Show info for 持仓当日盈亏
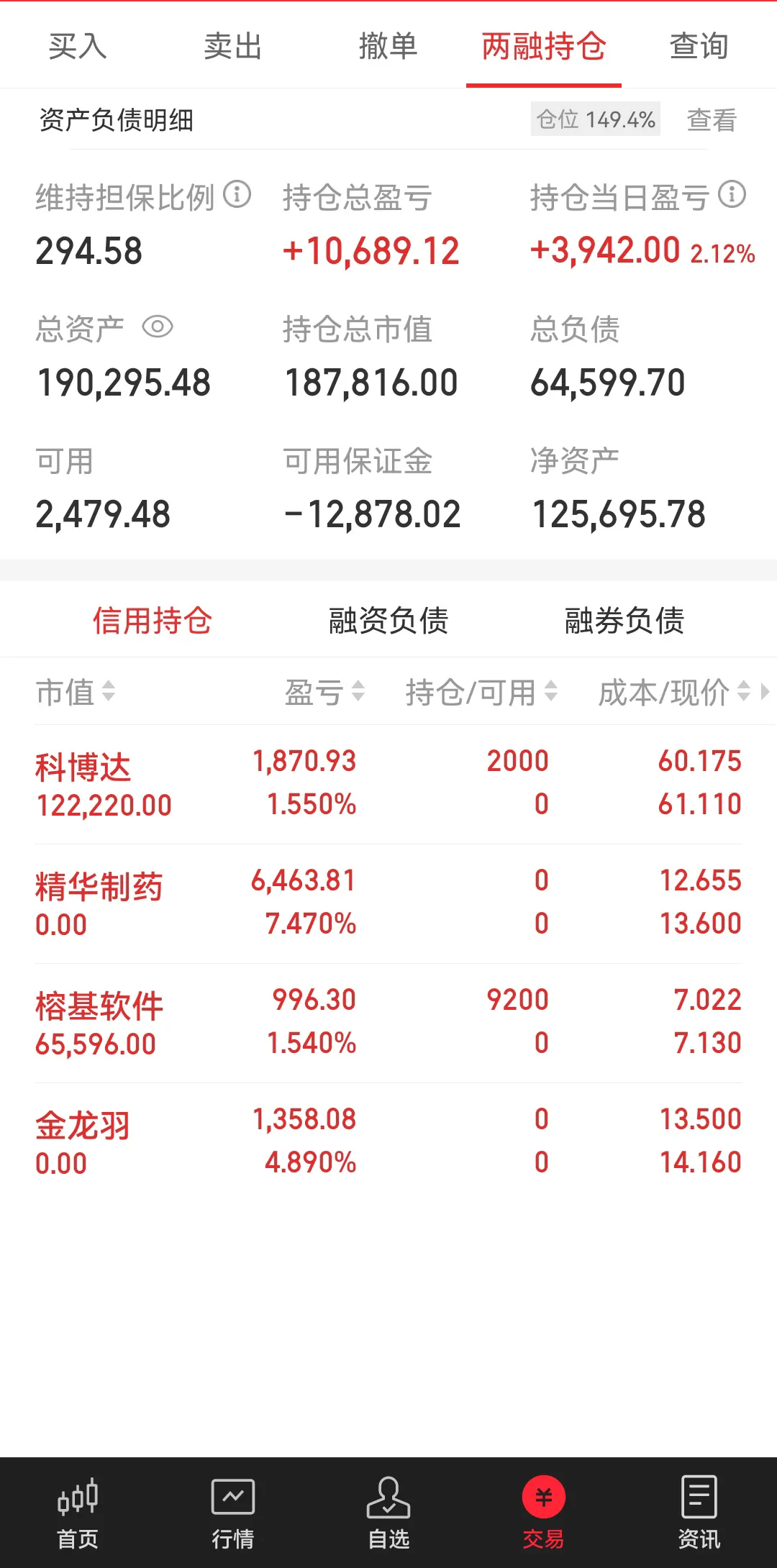The image size is (777, 1568). [x=732, y=194]
